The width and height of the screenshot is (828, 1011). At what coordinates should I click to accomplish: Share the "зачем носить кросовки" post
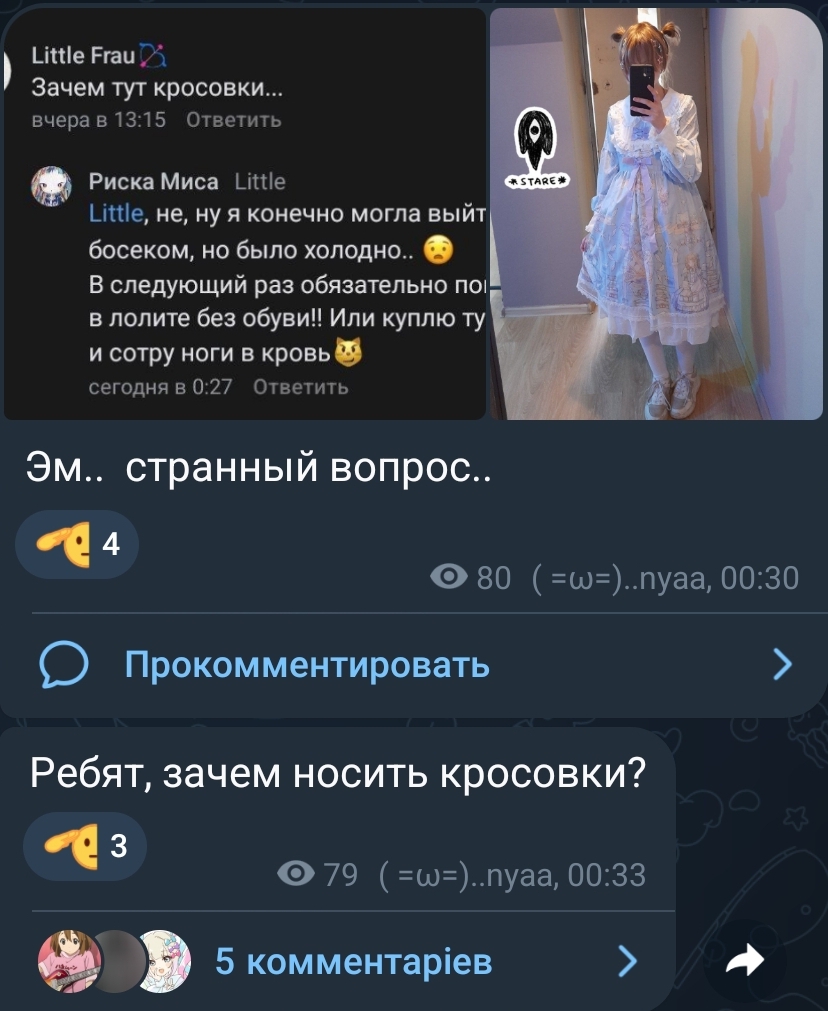click(x=743, y=962)
